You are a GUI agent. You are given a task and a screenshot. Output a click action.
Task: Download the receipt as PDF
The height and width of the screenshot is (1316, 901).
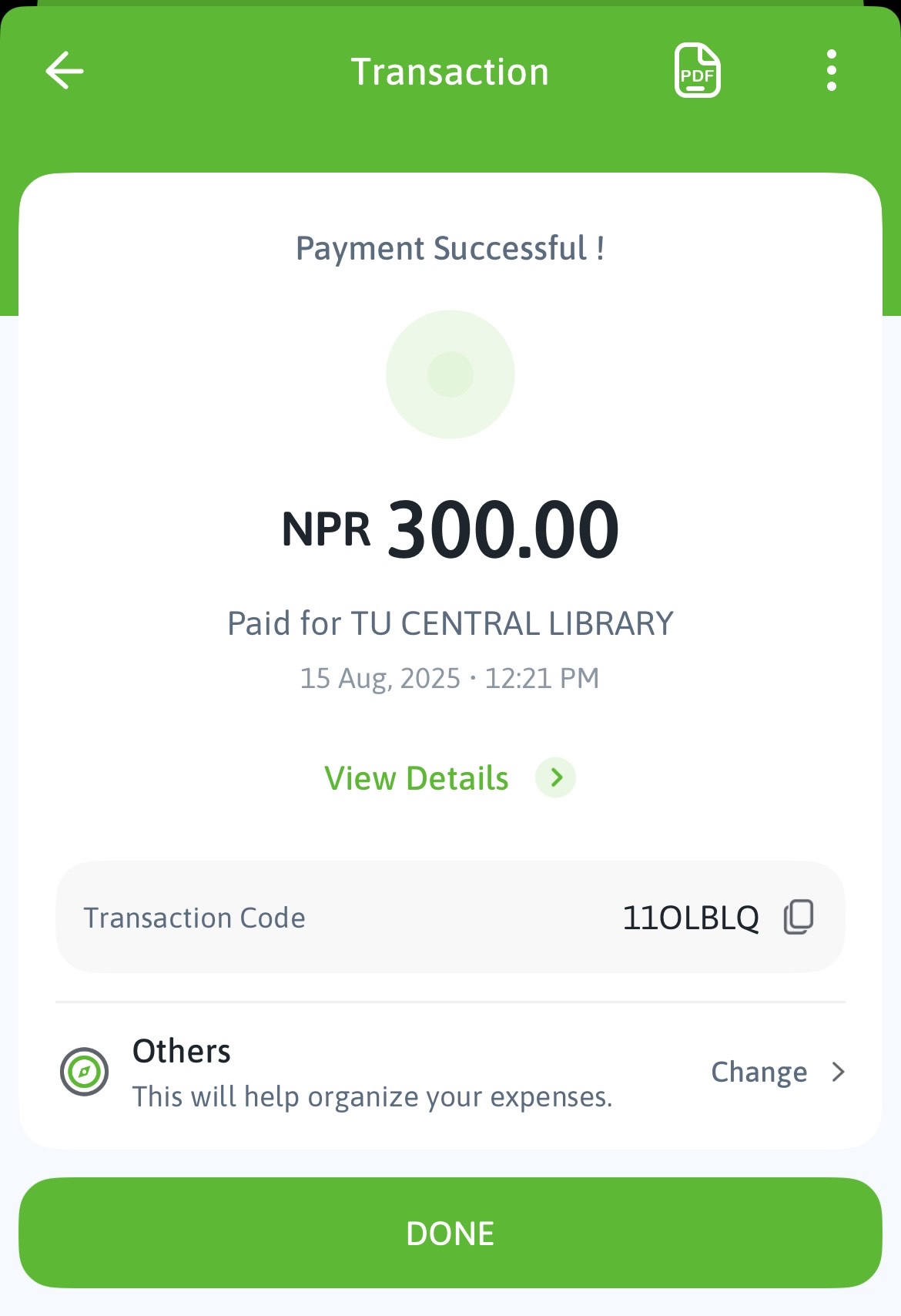tap(697, 71)
